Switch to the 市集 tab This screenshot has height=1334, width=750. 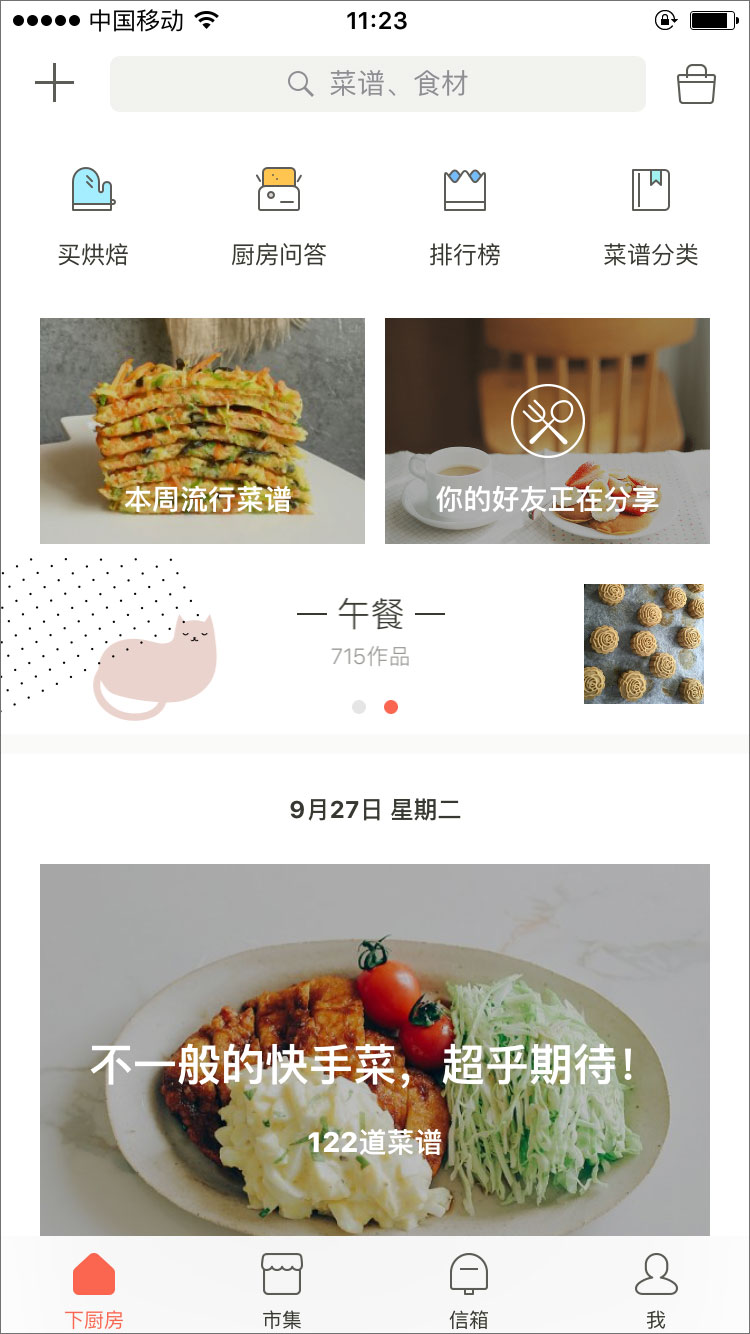(280, 1285)
